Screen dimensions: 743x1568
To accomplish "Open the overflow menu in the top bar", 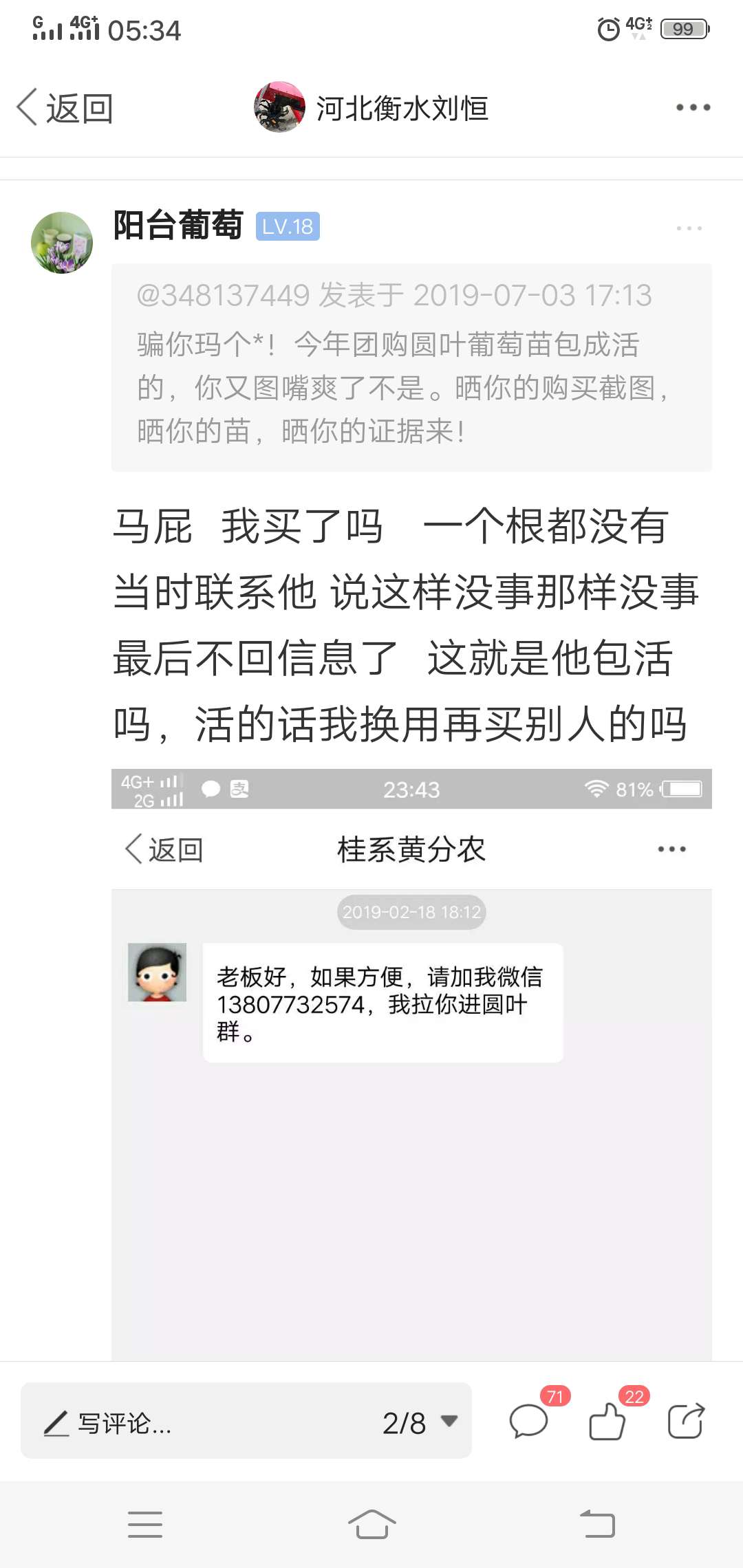I will tap(692, 108).
